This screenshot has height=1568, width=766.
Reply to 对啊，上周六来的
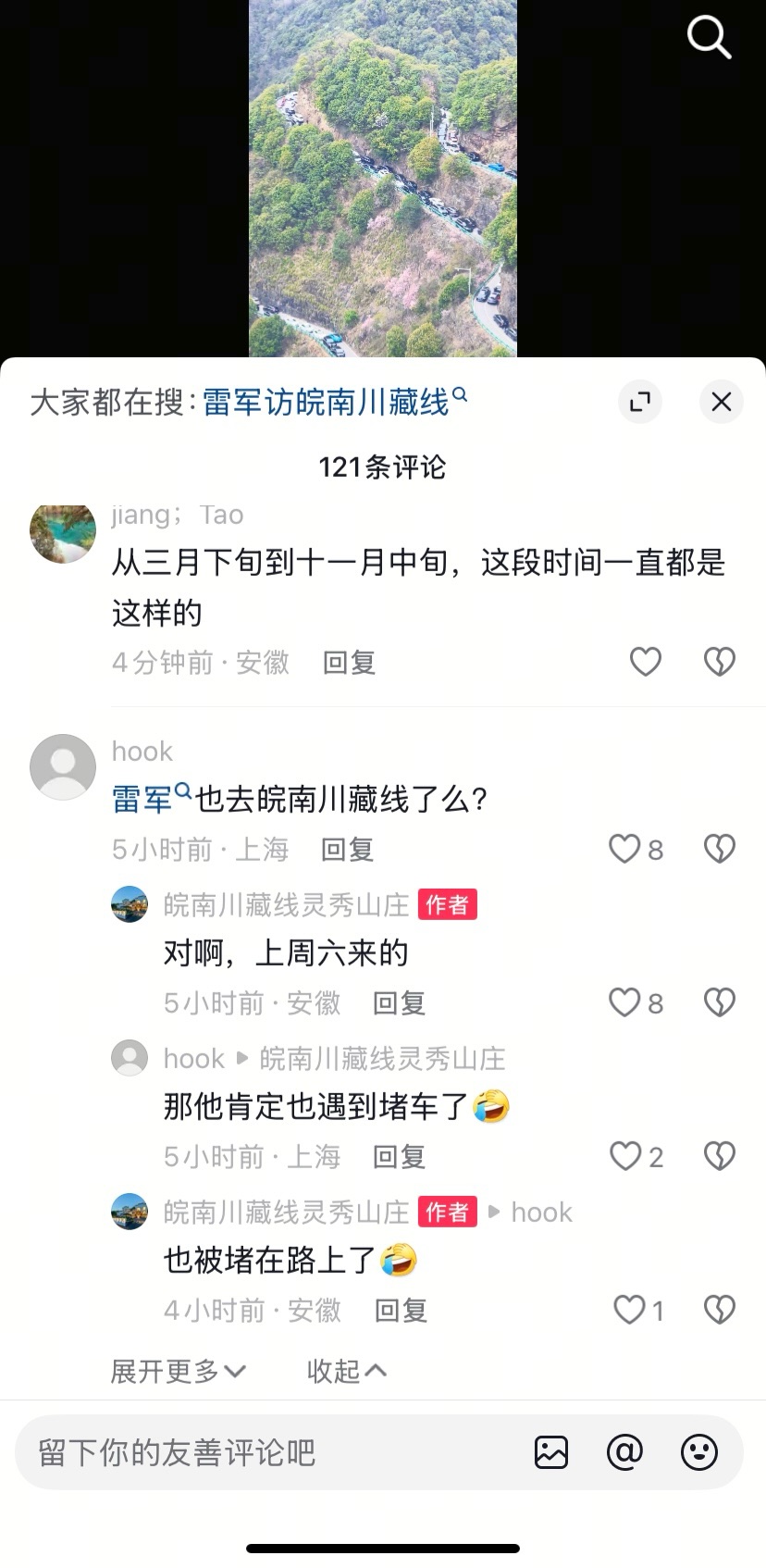point(399,1003)
